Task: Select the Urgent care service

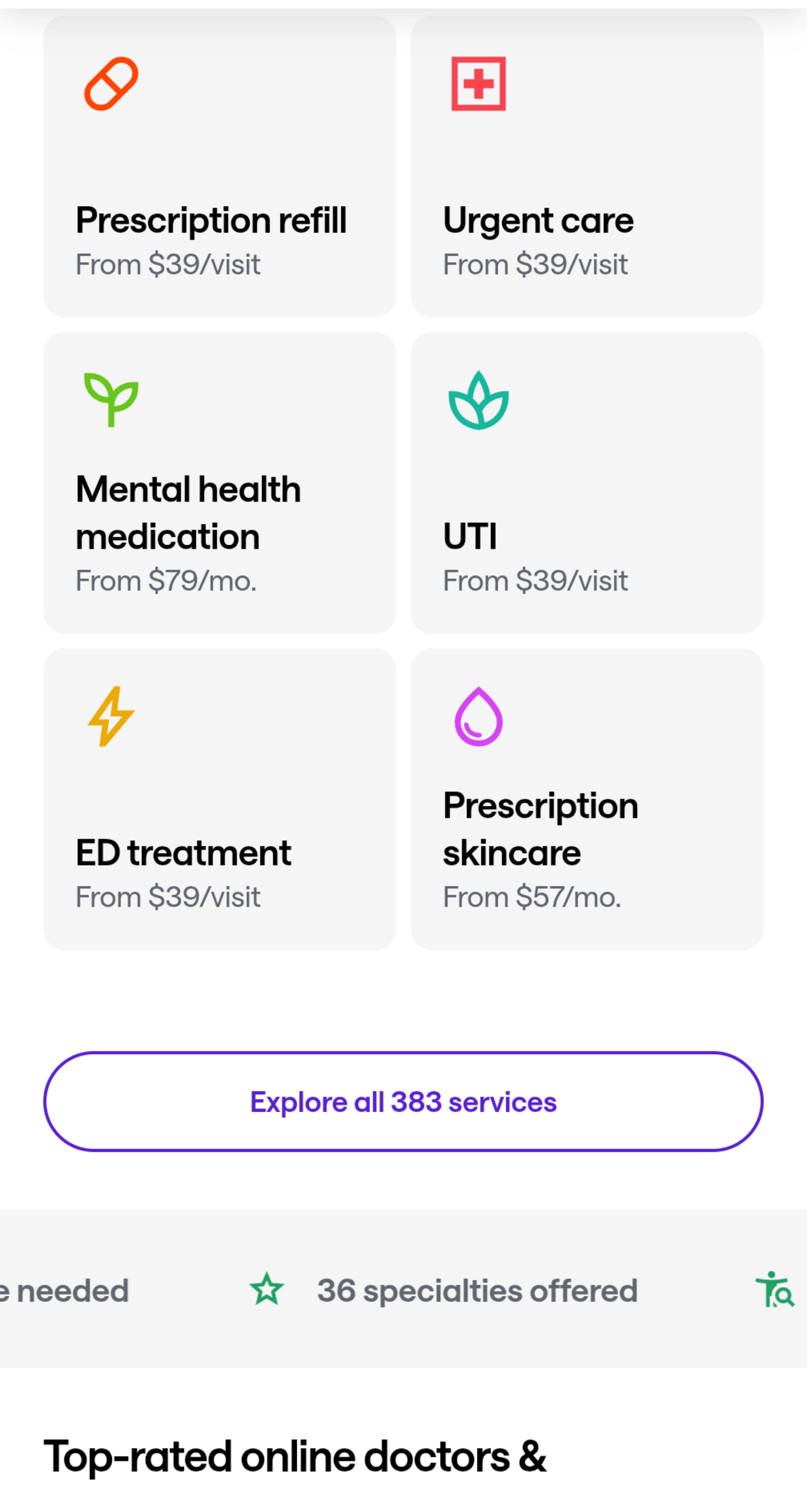Action: click(x=587, y=167)
